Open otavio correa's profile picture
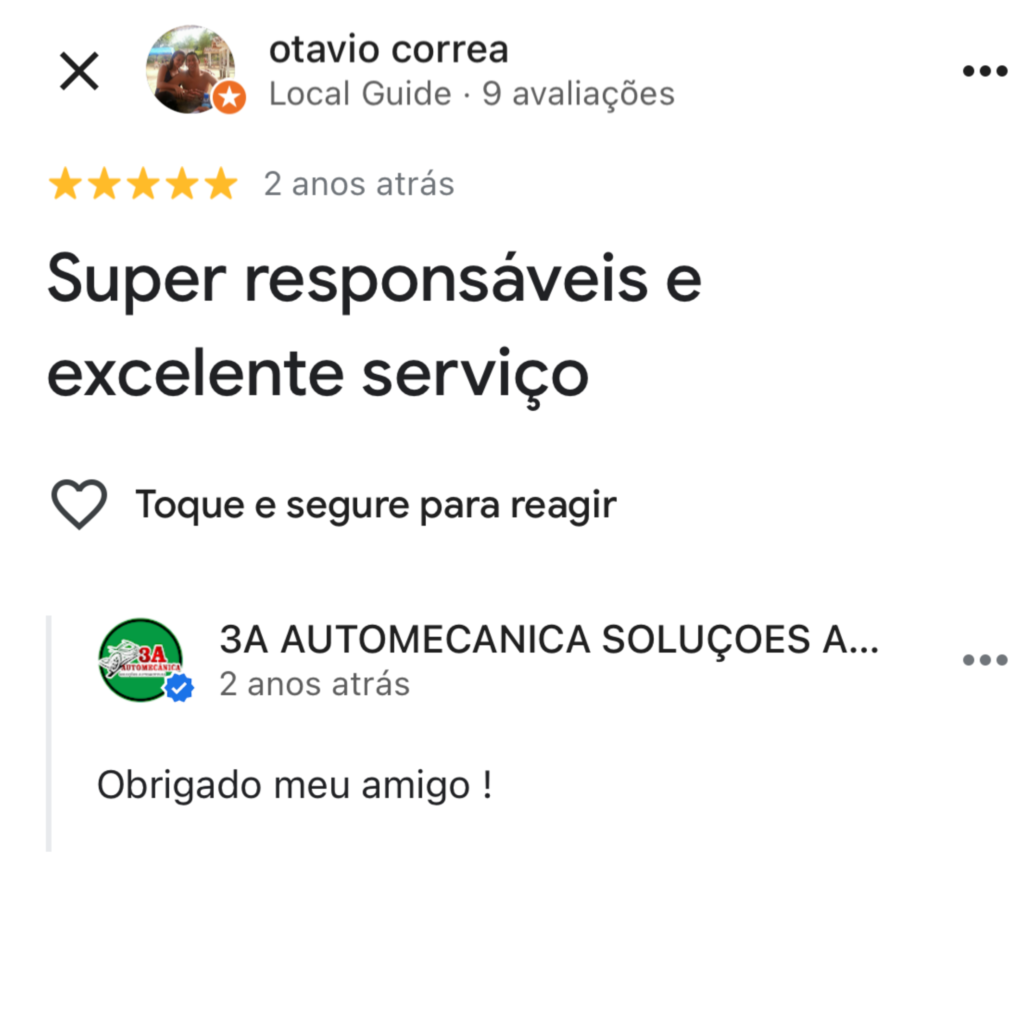1024x1024 pixels. (x=190, y=70)
